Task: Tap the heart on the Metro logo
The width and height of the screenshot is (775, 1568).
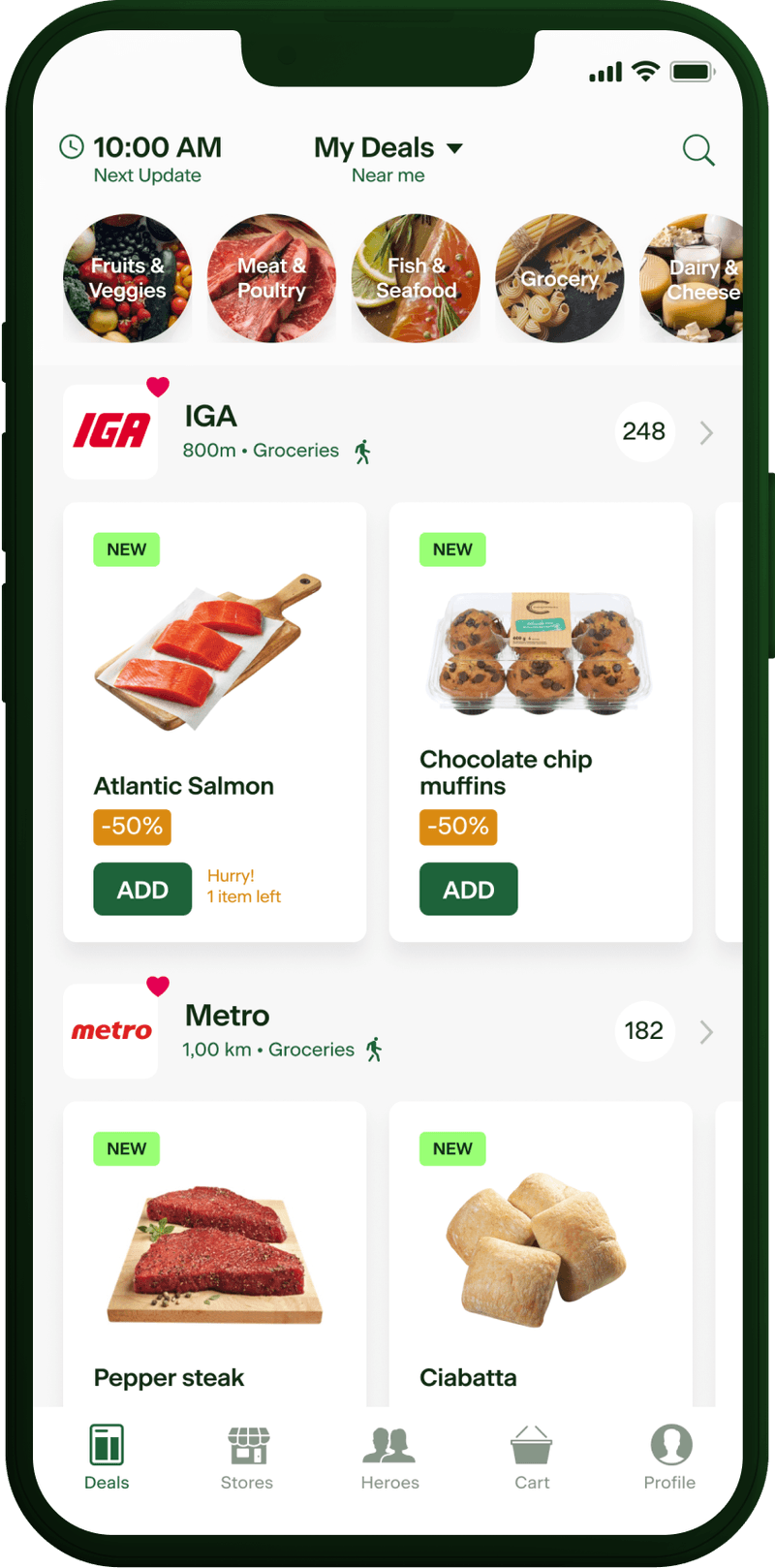Action: (158, 986)
